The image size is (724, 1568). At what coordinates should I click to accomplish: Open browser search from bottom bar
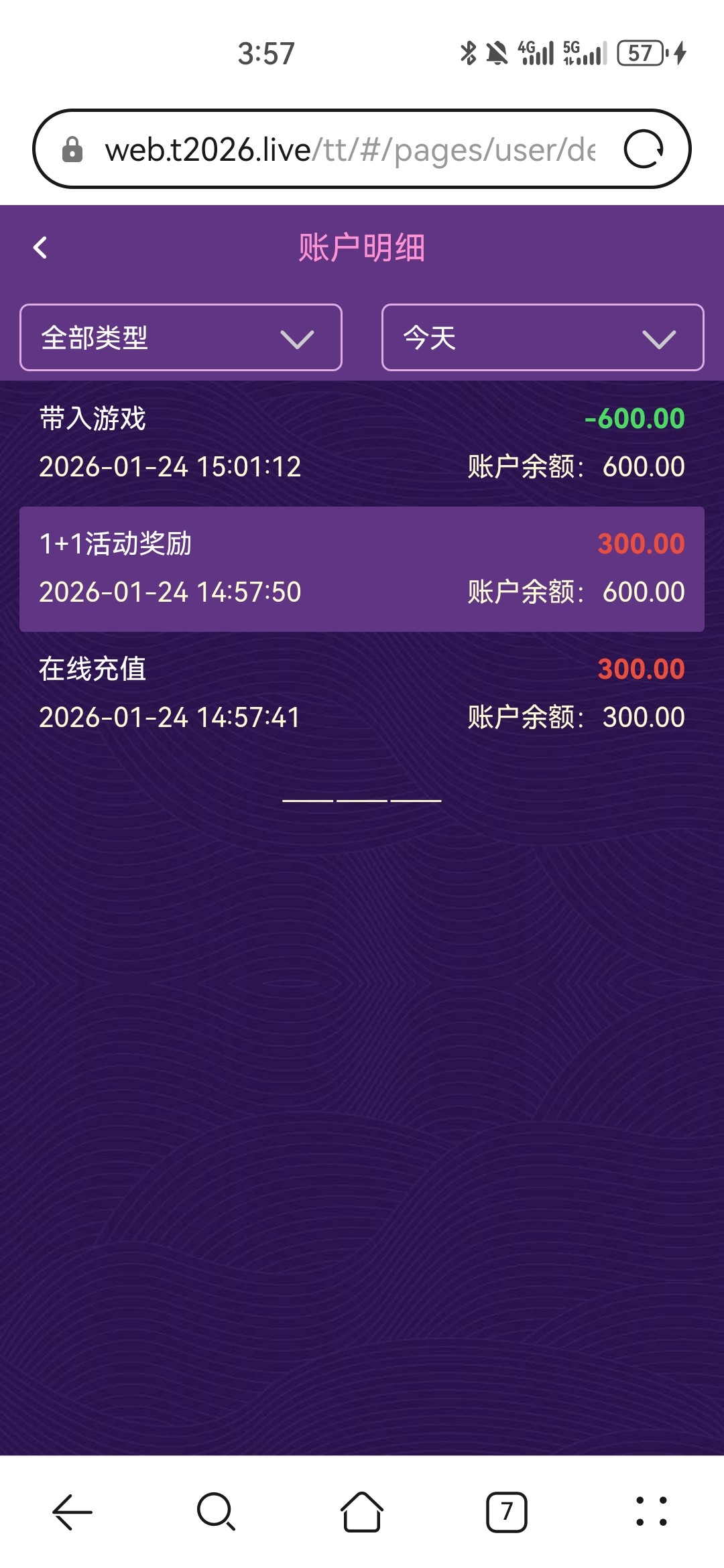point(216,1512)
